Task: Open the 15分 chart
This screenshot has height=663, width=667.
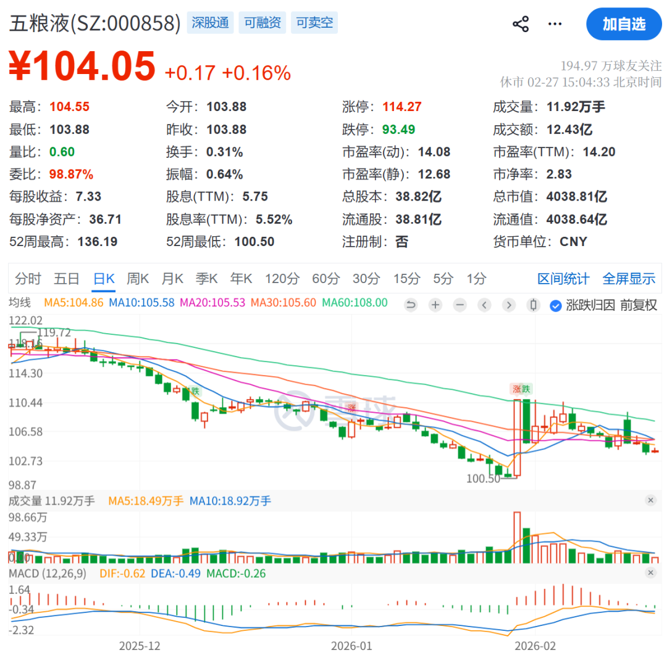Action: (406, 279)
